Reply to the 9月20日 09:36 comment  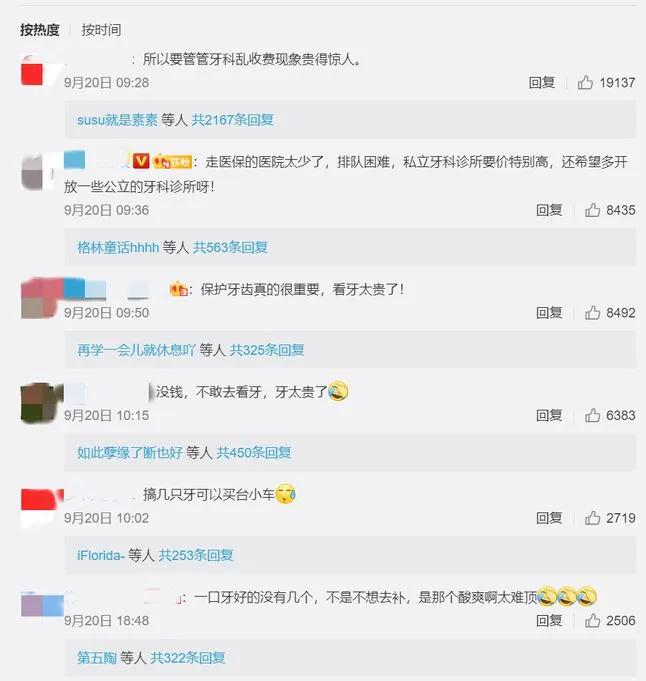click(x=549, y=210)
